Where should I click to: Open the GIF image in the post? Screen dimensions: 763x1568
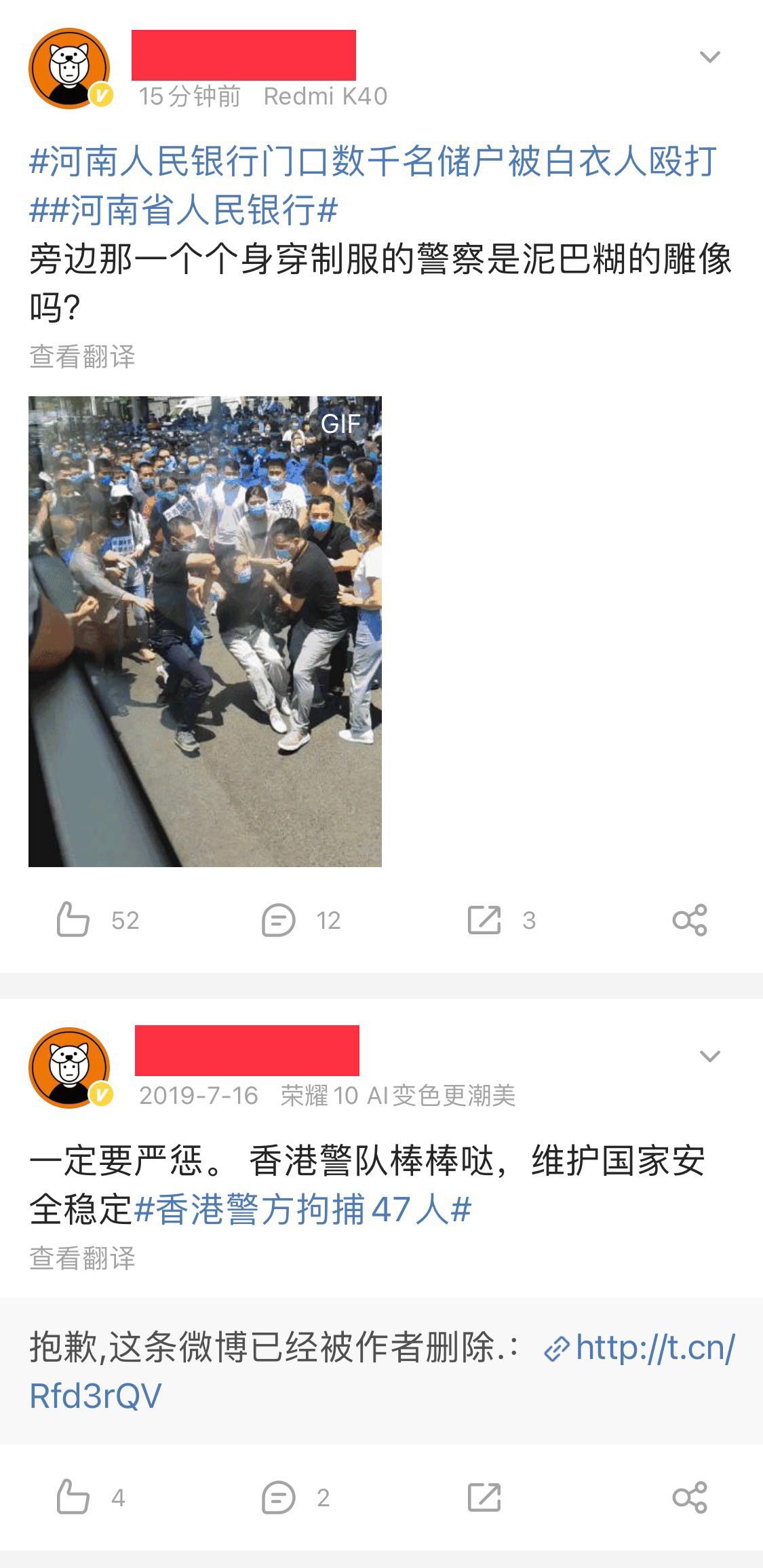pos(205,631)
